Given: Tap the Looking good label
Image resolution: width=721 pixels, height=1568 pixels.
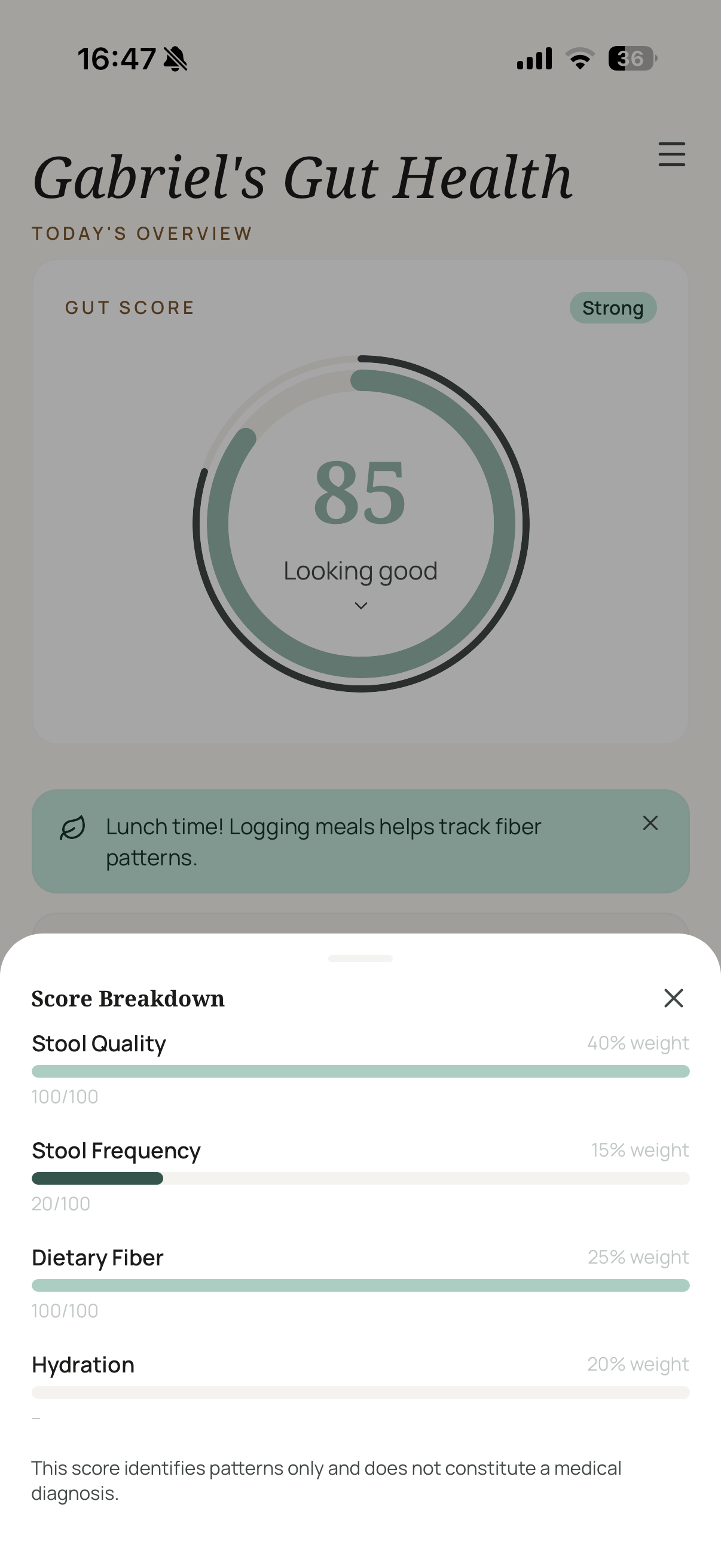Looking at the screenshot, I should click(360, 570).
